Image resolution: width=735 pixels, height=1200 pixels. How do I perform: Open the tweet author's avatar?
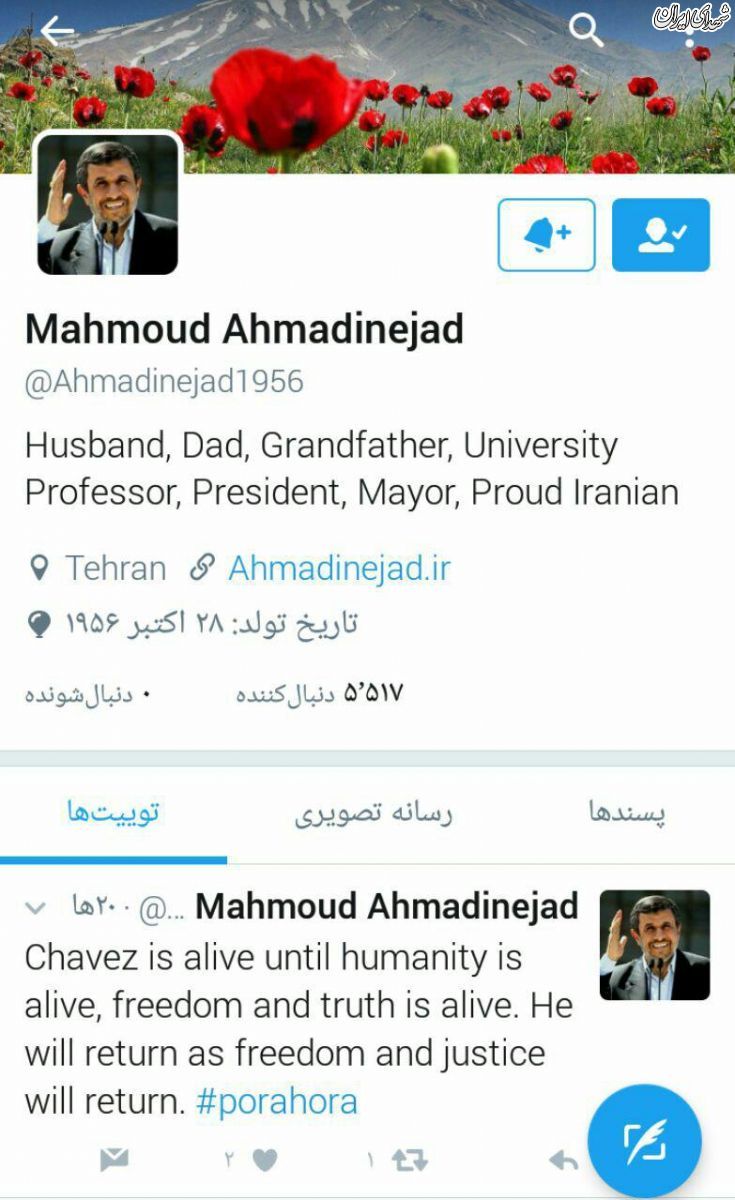[x=654, y=945]
